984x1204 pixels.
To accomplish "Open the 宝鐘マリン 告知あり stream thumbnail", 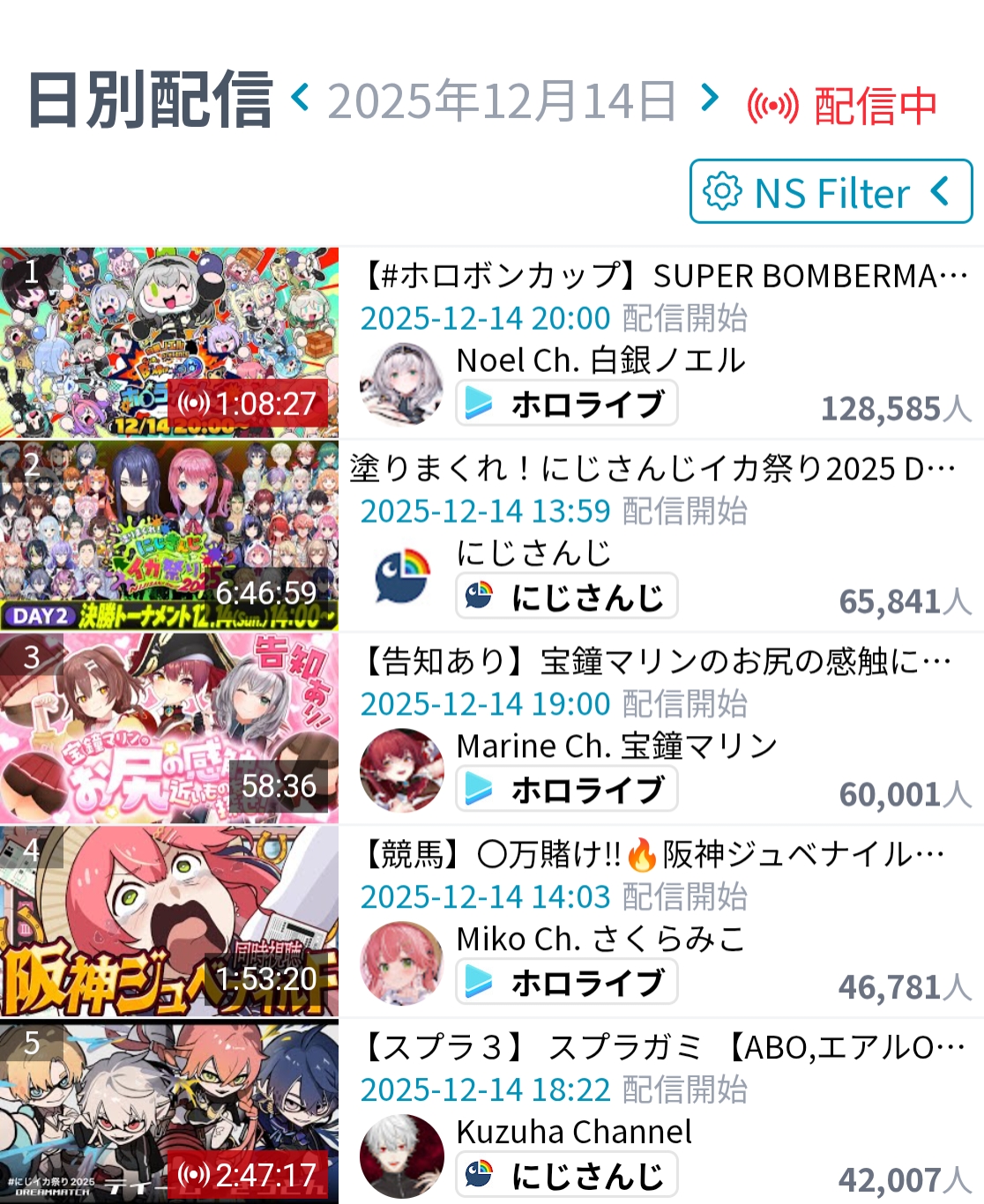I will pyautogui.click(x=169, y=729).
